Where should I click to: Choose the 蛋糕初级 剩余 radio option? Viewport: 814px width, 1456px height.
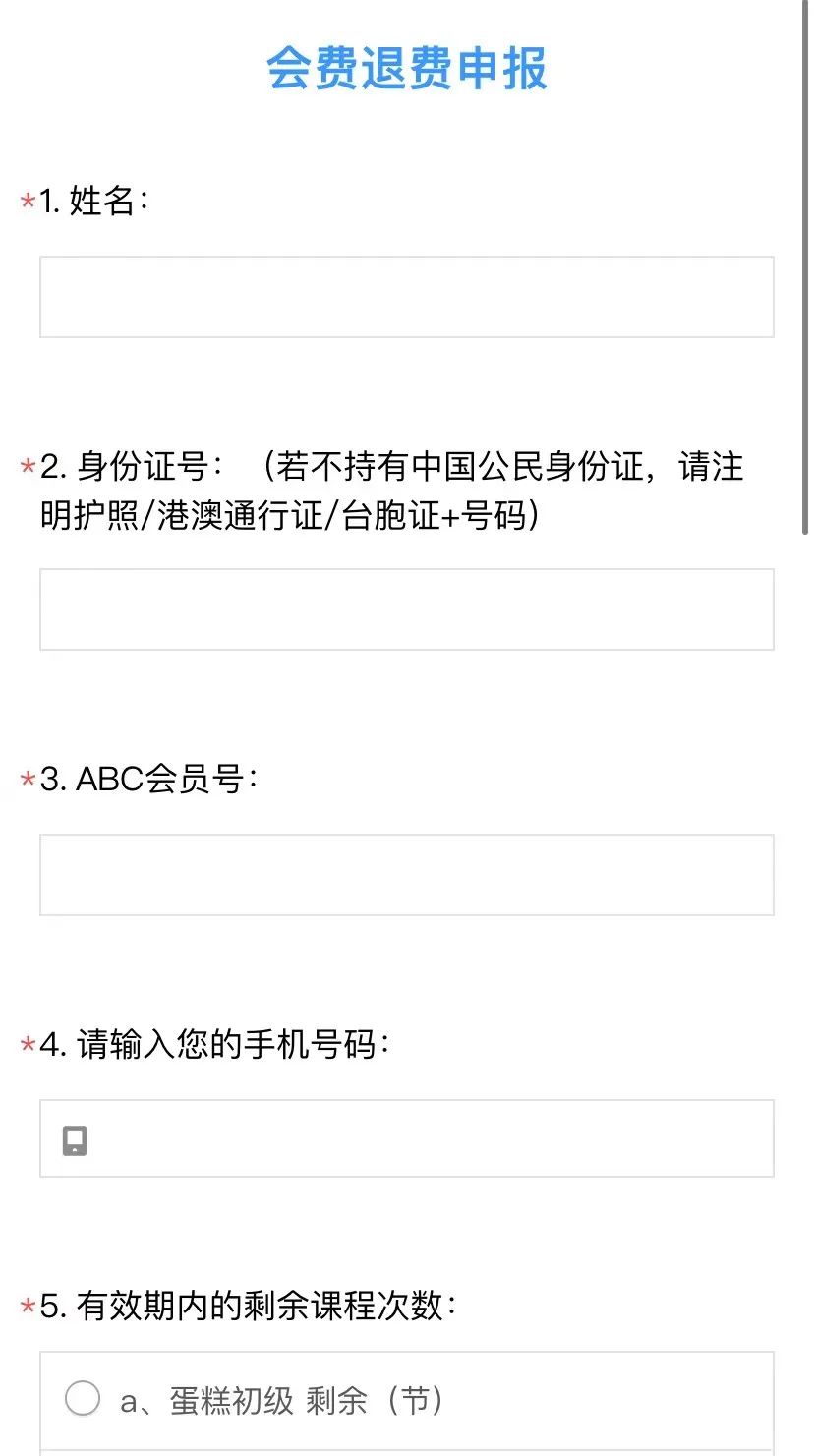[84, 1399]
